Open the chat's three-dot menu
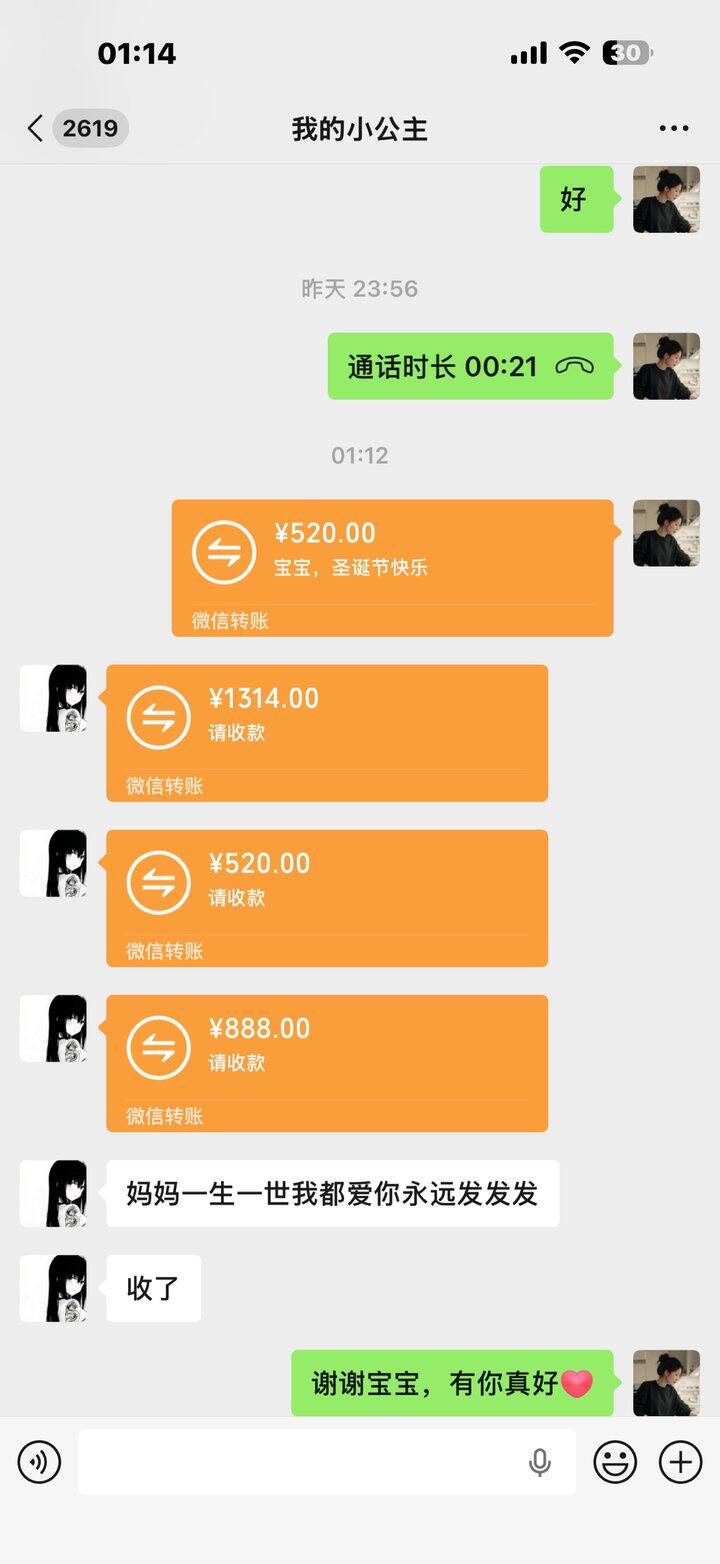This screenshot has width=720, height=1564. [673, 128]
